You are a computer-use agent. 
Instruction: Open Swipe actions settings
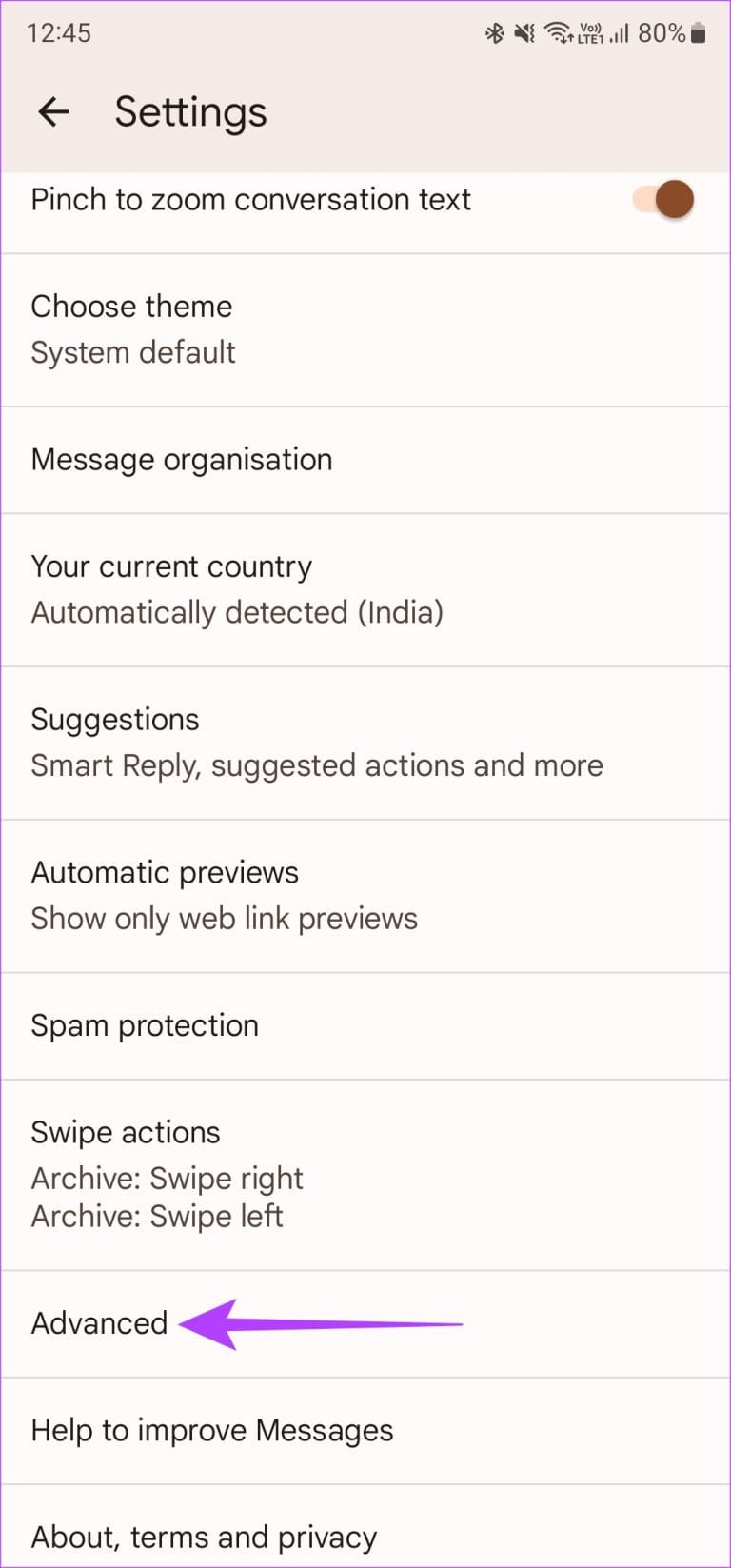tap(365, 1173)
